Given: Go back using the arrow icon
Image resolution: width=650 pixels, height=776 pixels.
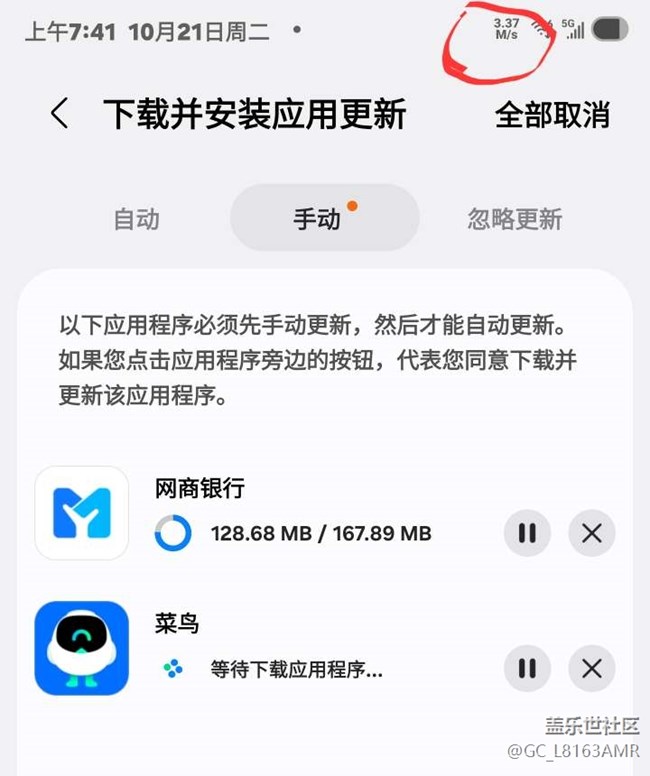Looking at the screenshot, I should pyautogui.click(x=60, y=114).
